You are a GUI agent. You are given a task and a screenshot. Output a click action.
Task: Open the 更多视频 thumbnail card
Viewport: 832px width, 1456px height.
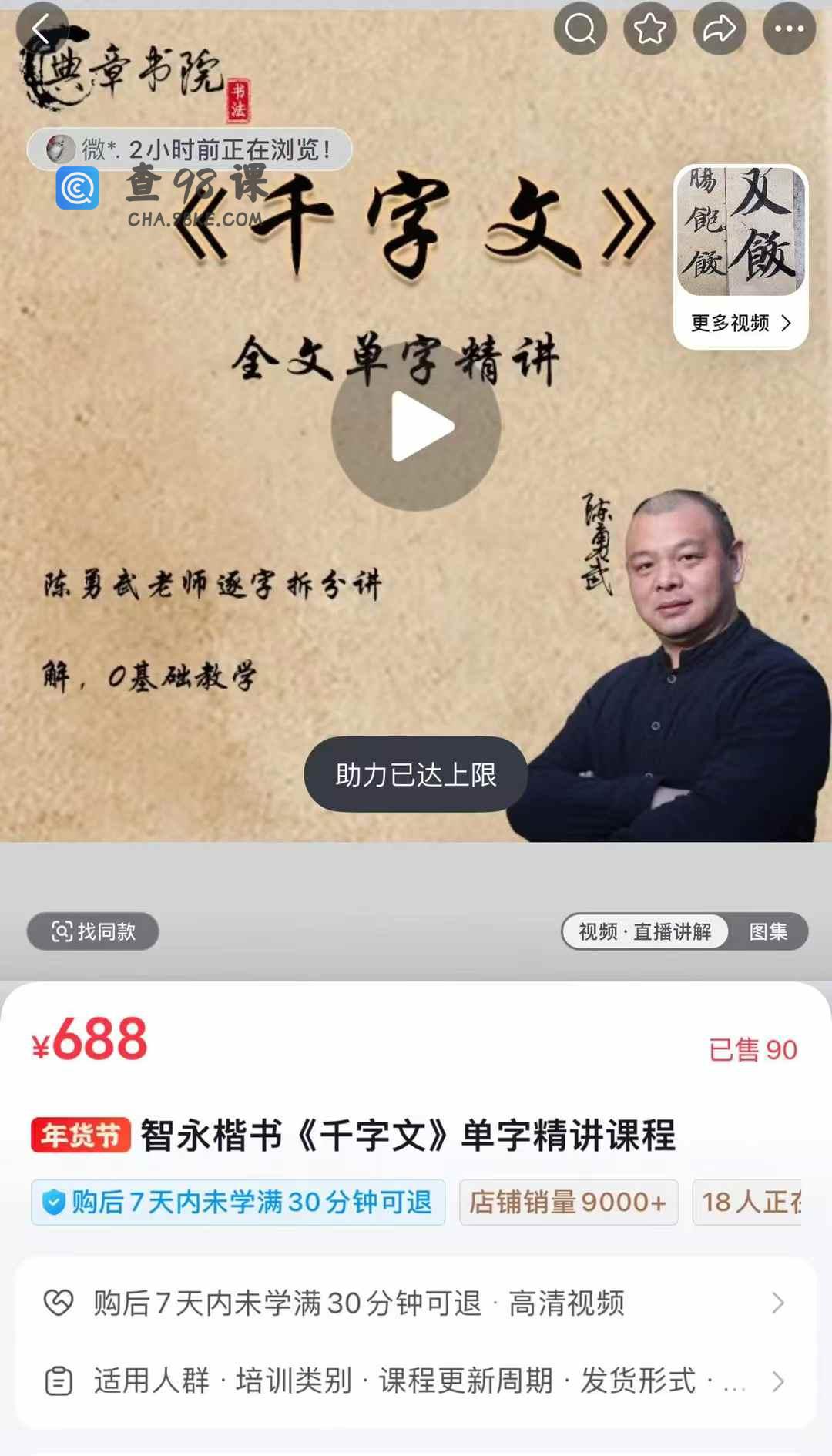(740, 257)
